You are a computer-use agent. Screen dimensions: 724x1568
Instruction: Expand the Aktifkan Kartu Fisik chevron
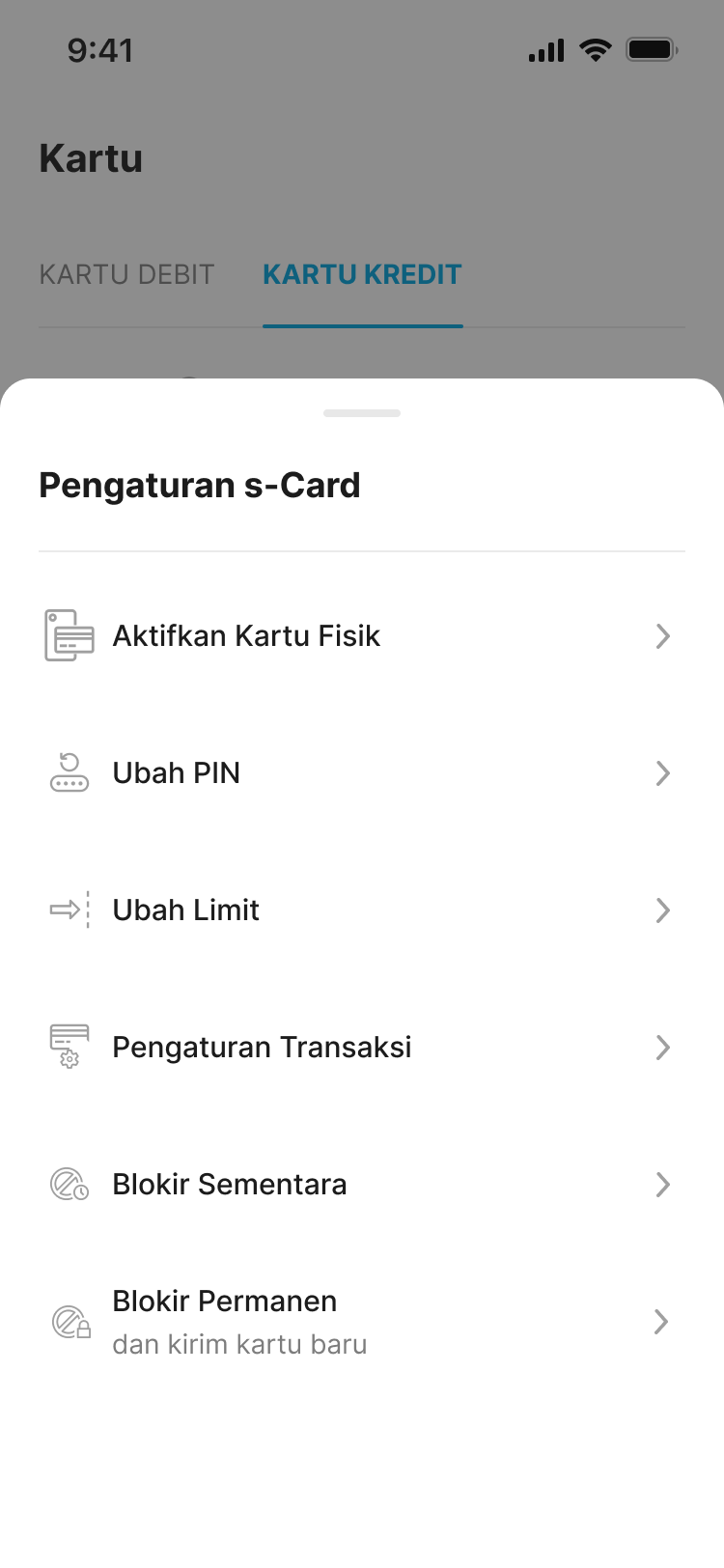coord(662,635)
